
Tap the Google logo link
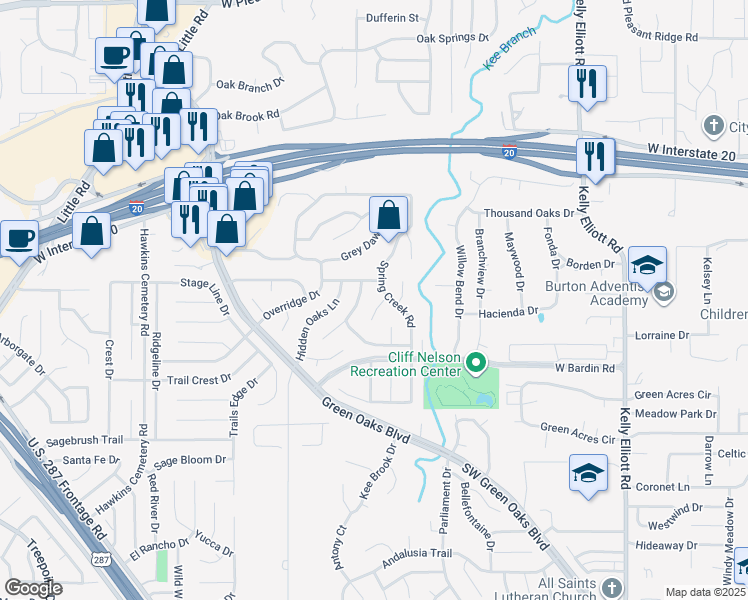34,589
